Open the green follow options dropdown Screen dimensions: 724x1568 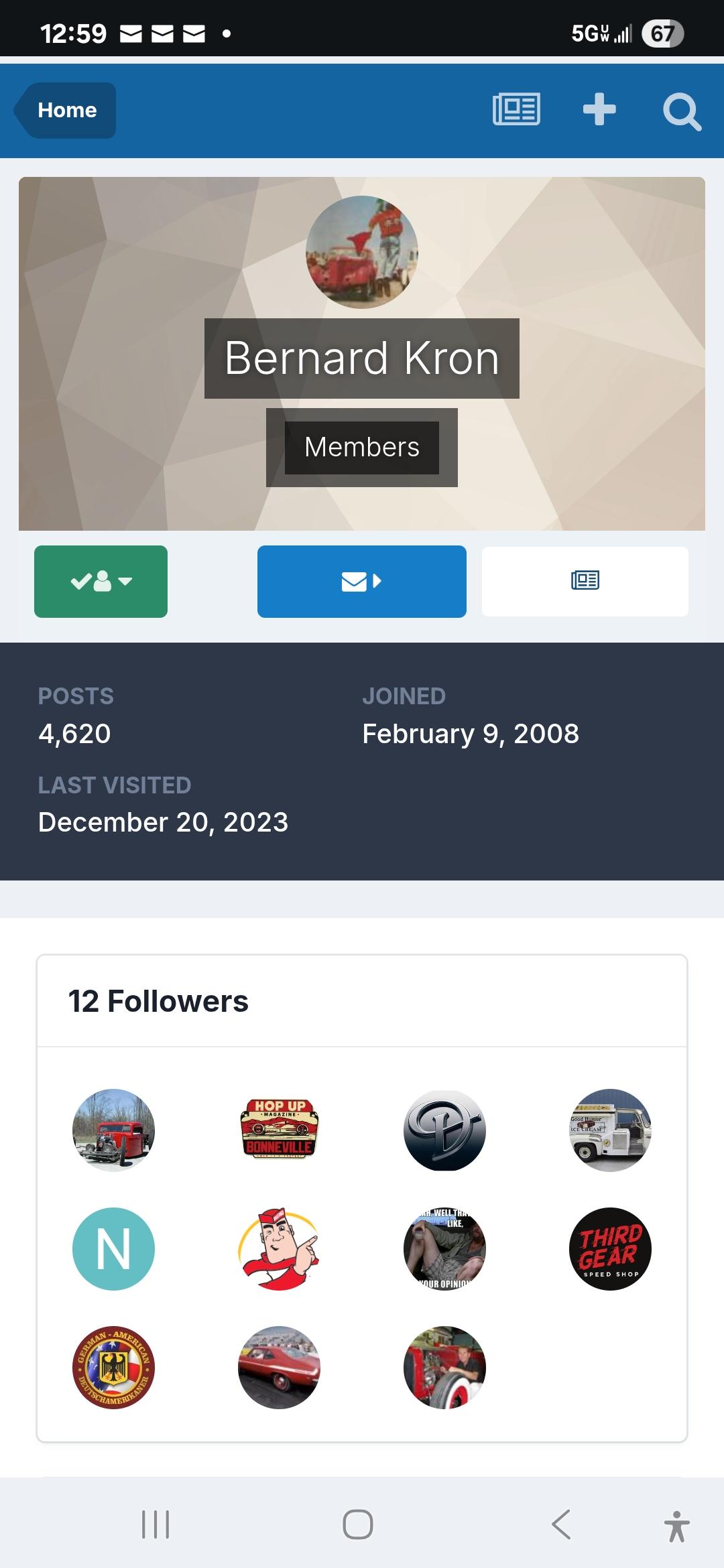(101, 582)
